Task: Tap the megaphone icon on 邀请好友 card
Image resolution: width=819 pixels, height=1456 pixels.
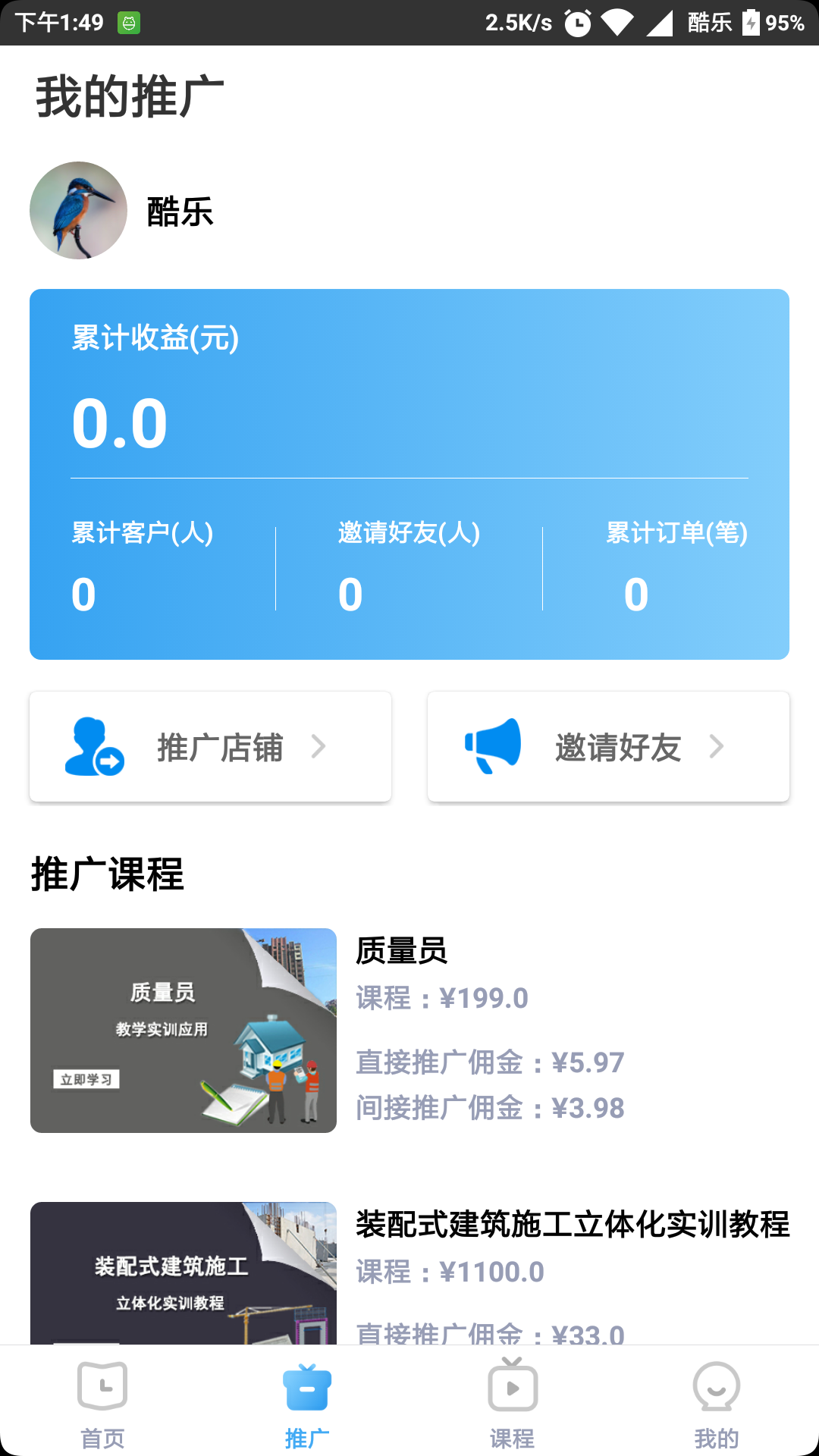Action: pos(491,746)
